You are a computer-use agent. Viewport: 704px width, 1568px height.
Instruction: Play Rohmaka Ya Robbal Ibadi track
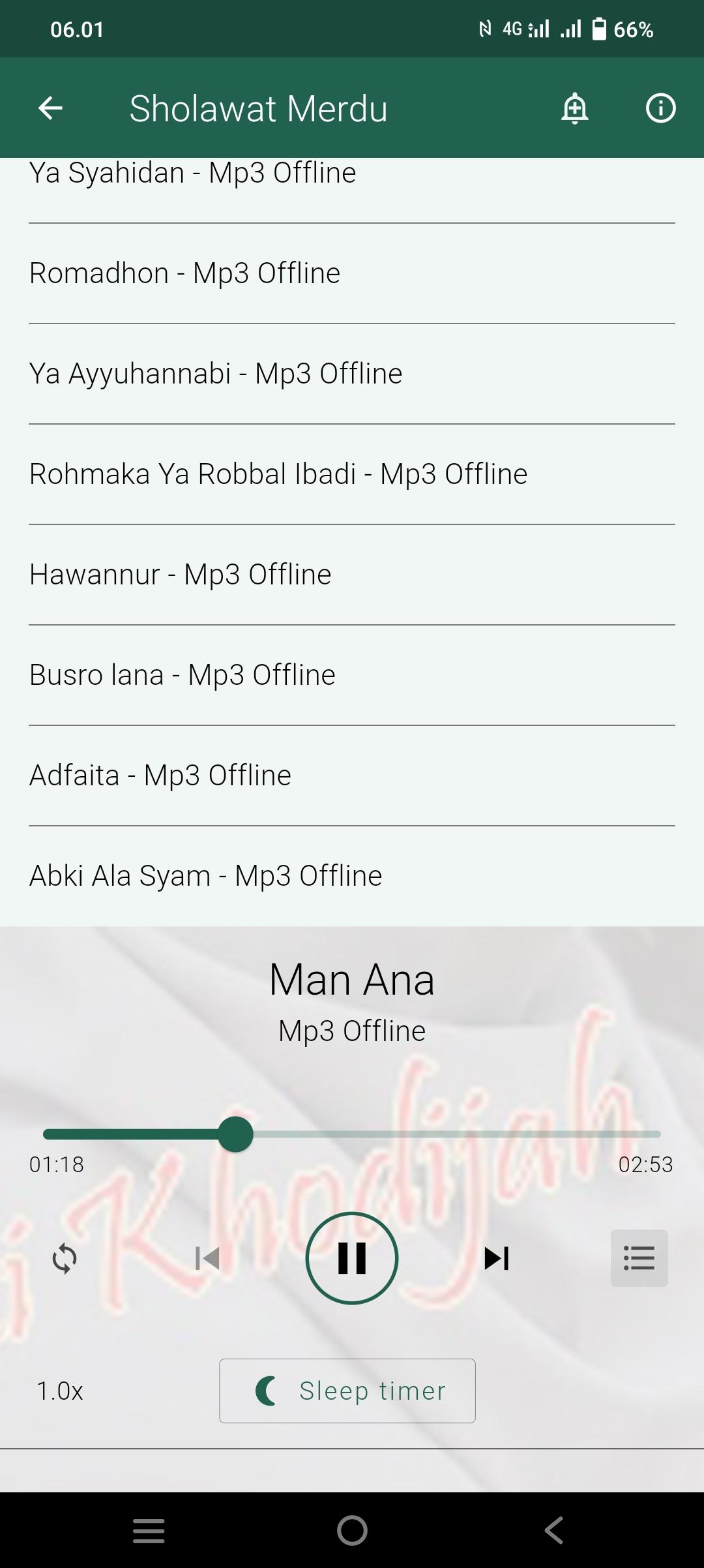[x=352, y=474]
